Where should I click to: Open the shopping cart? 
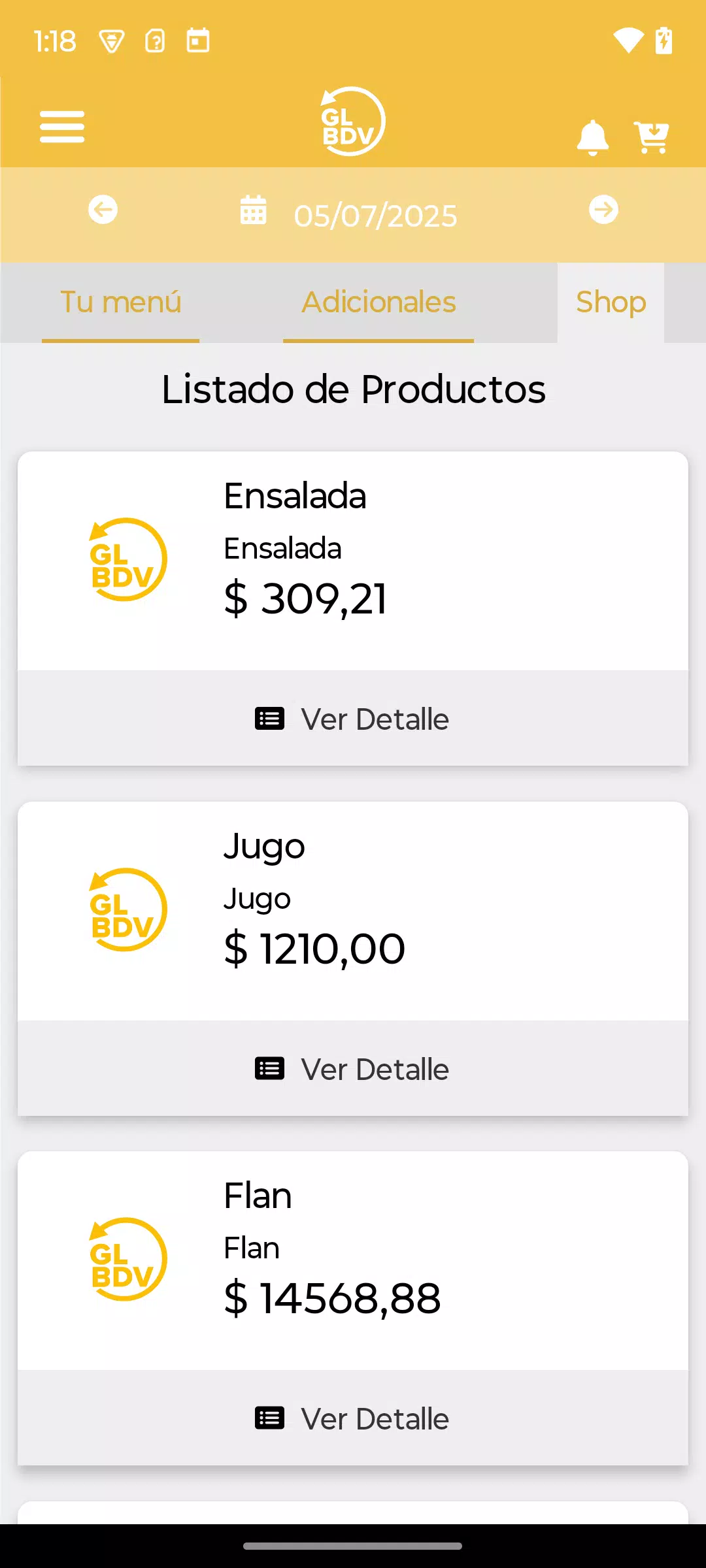coord(651,137)
